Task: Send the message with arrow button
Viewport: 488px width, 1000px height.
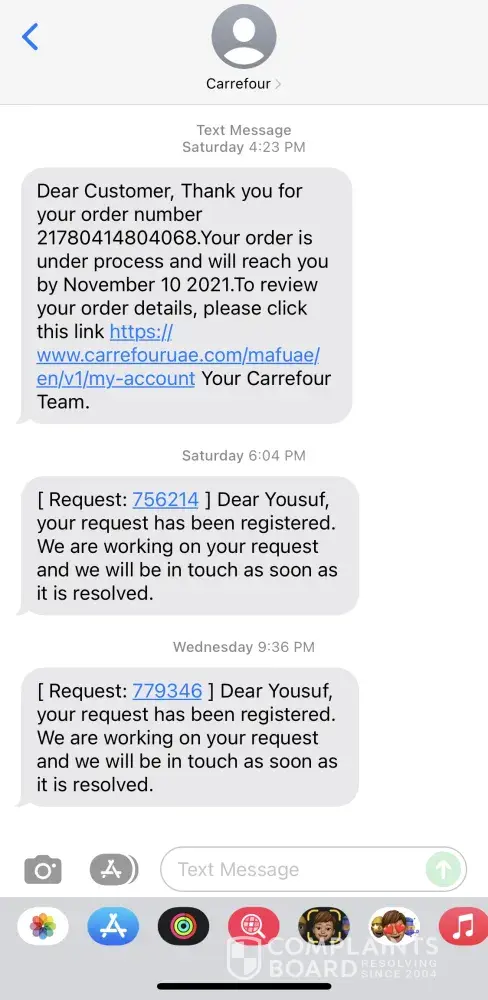Action: [x=443, y=869]
